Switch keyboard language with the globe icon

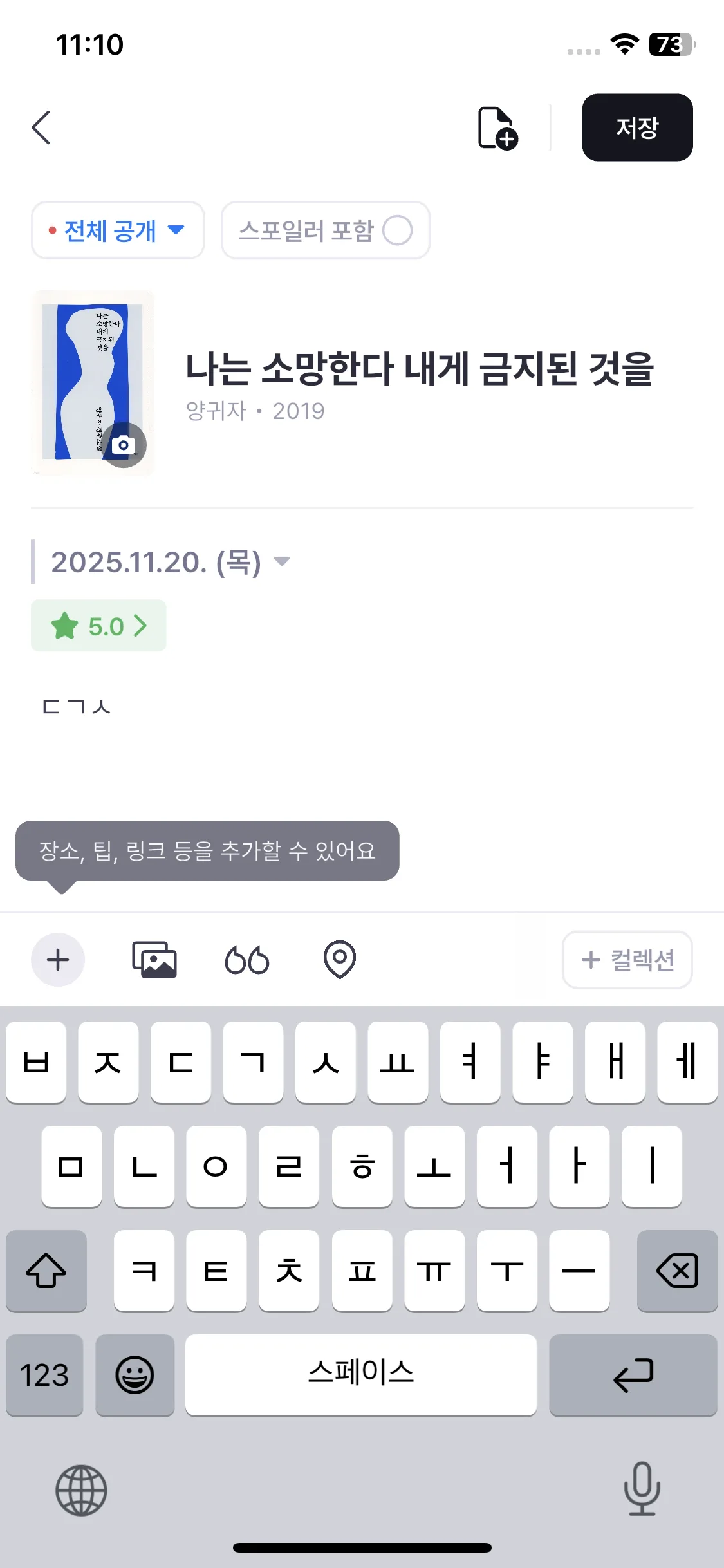click(80, 1492)
